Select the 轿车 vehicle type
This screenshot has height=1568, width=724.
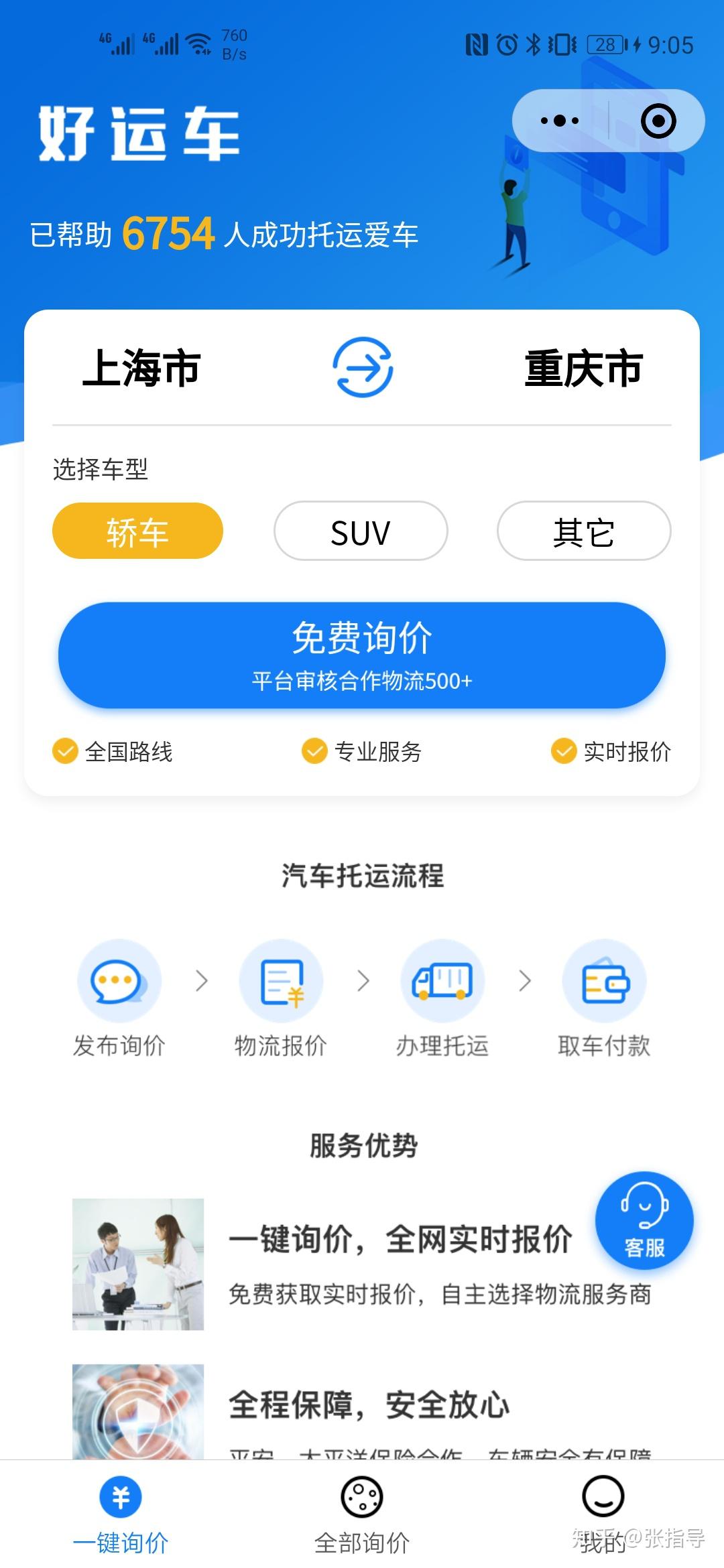point(137,531)
